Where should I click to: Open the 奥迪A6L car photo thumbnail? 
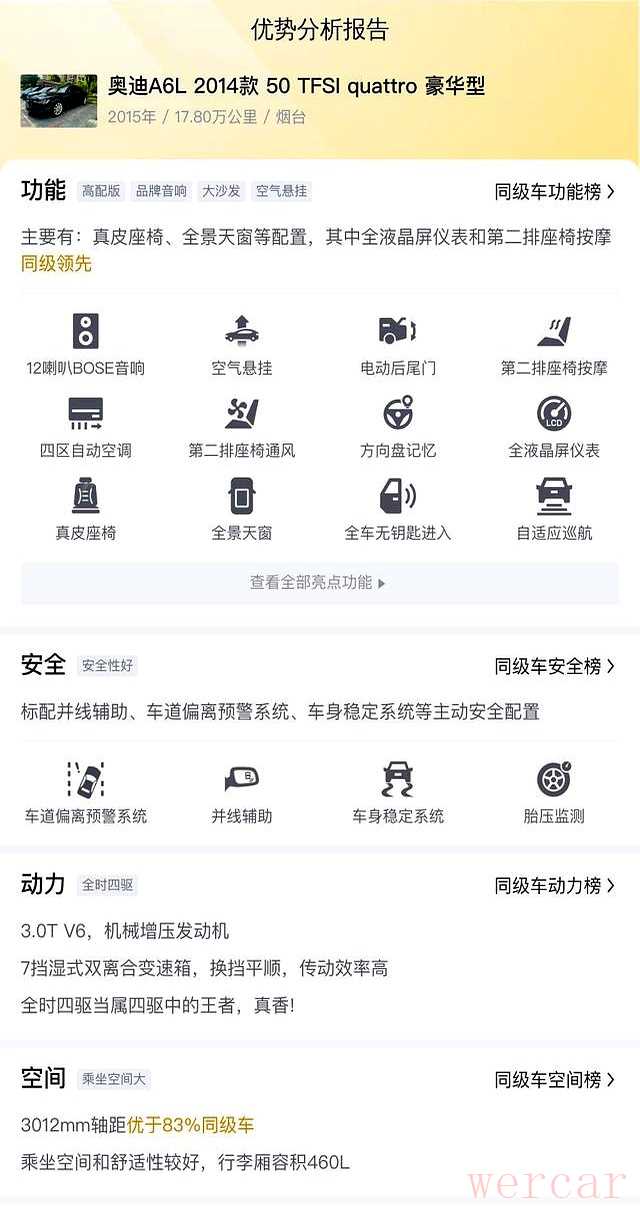coord(59,100)
